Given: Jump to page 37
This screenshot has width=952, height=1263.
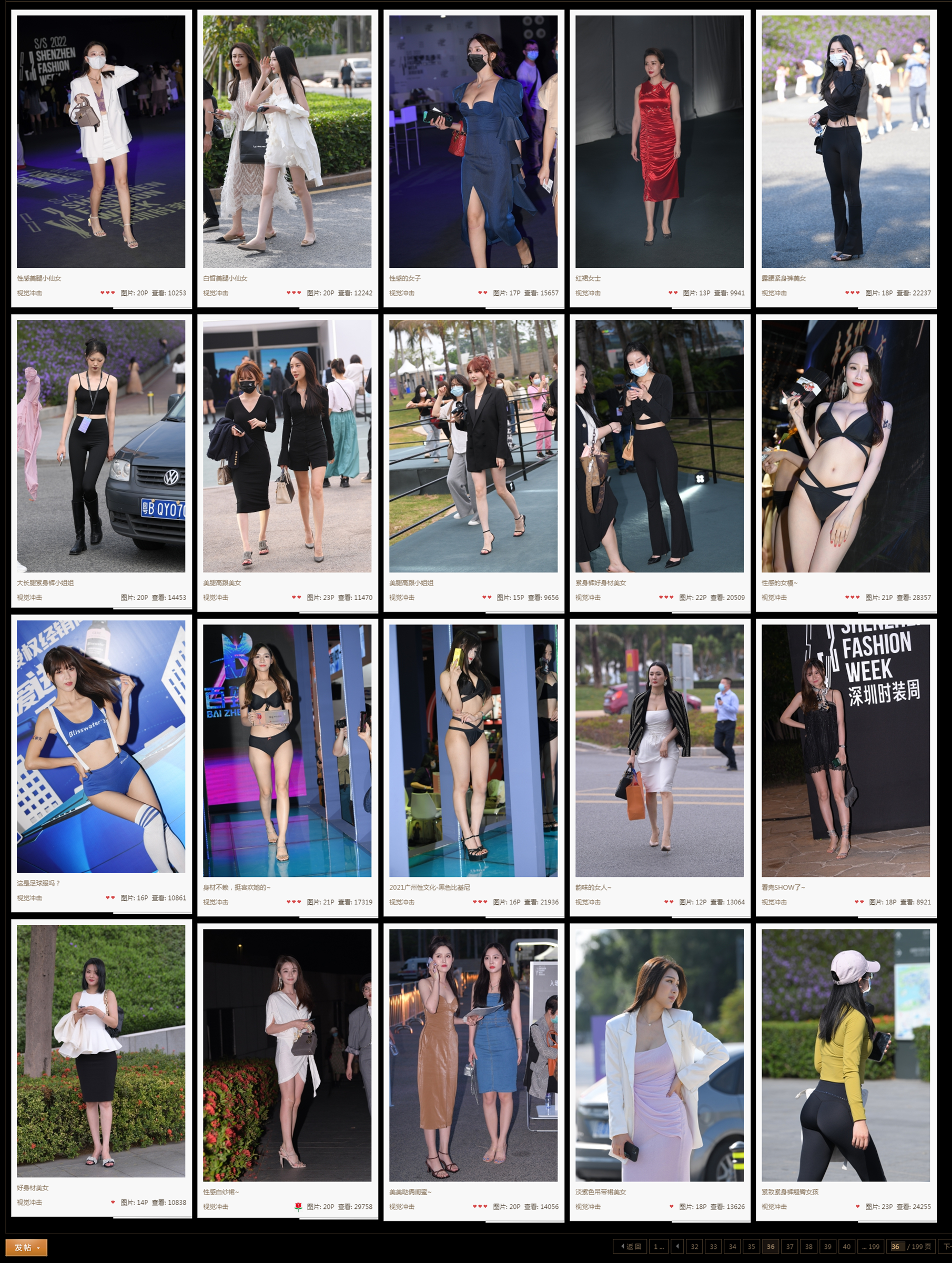Looking at the screenshot, I should [789, 1247].
